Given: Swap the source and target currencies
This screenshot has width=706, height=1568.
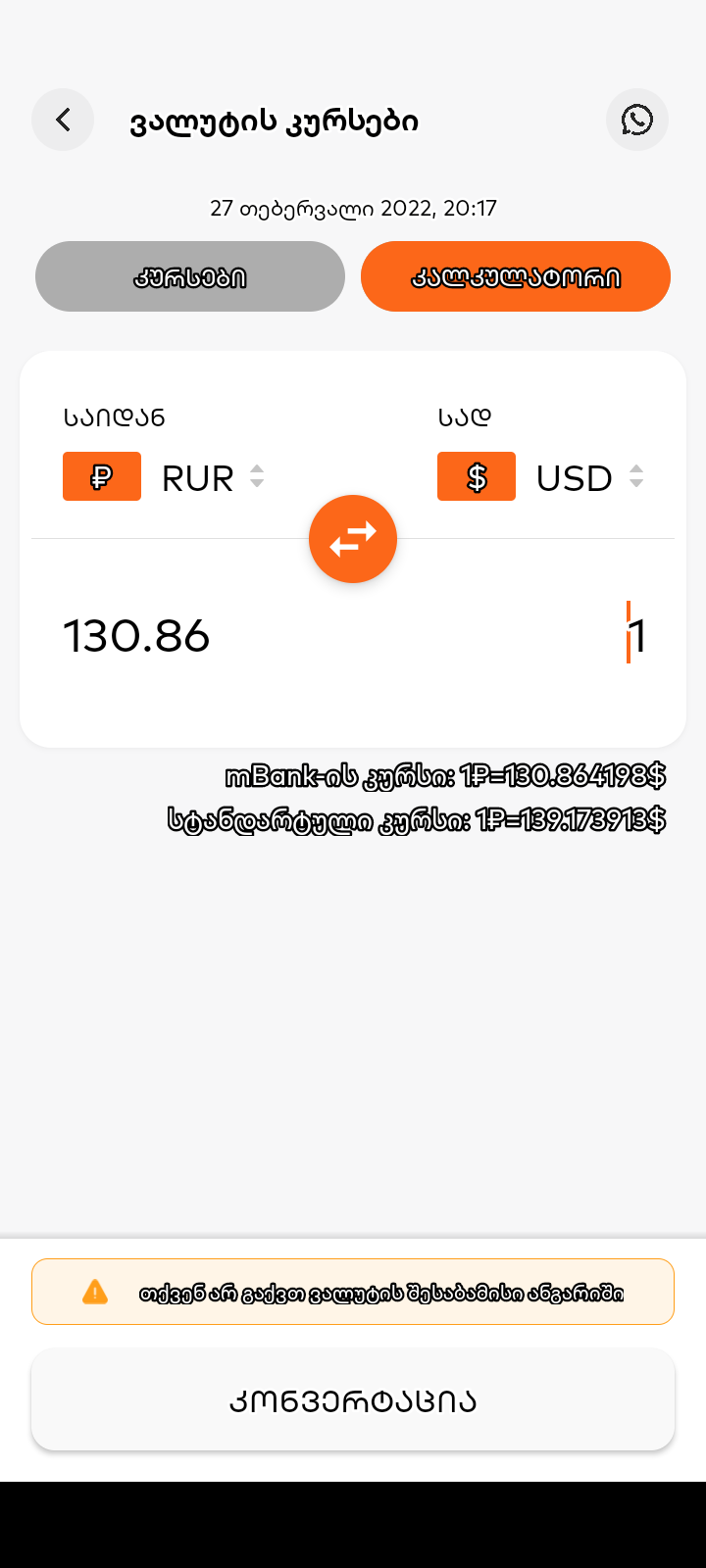Looking at the screenshot, I should click(x=353, y=539).
